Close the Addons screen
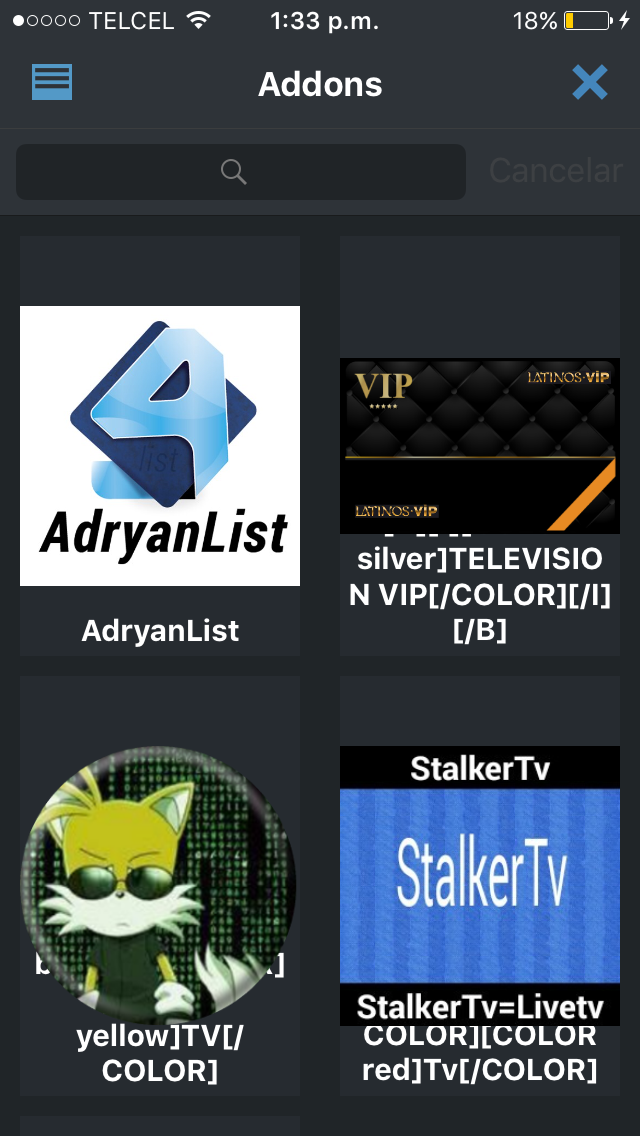The width and height of the screenshot is (640, 1136). 590,82
